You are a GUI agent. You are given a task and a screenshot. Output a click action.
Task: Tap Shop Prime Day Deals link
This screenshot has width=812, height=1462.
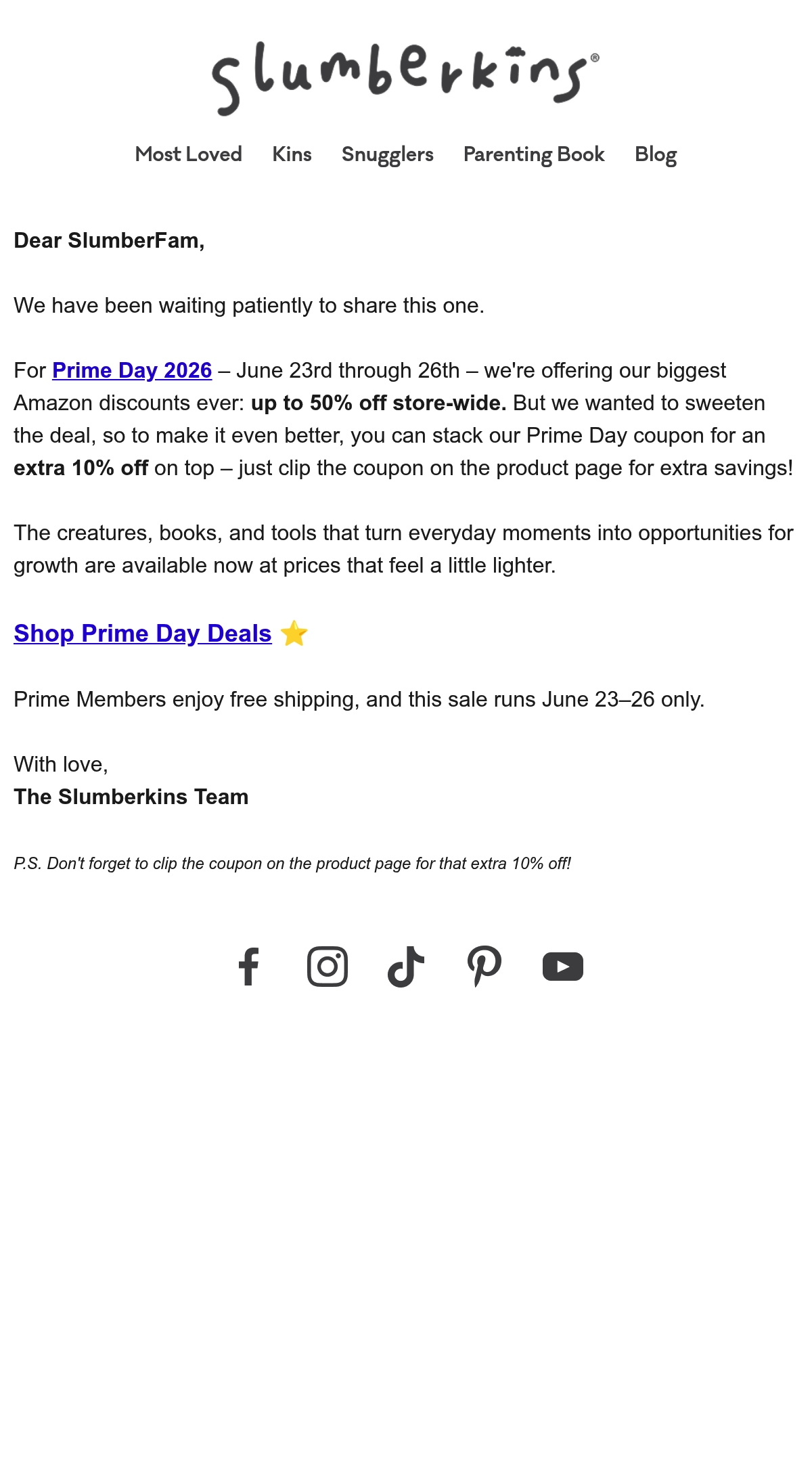click(x=143, y=634)
